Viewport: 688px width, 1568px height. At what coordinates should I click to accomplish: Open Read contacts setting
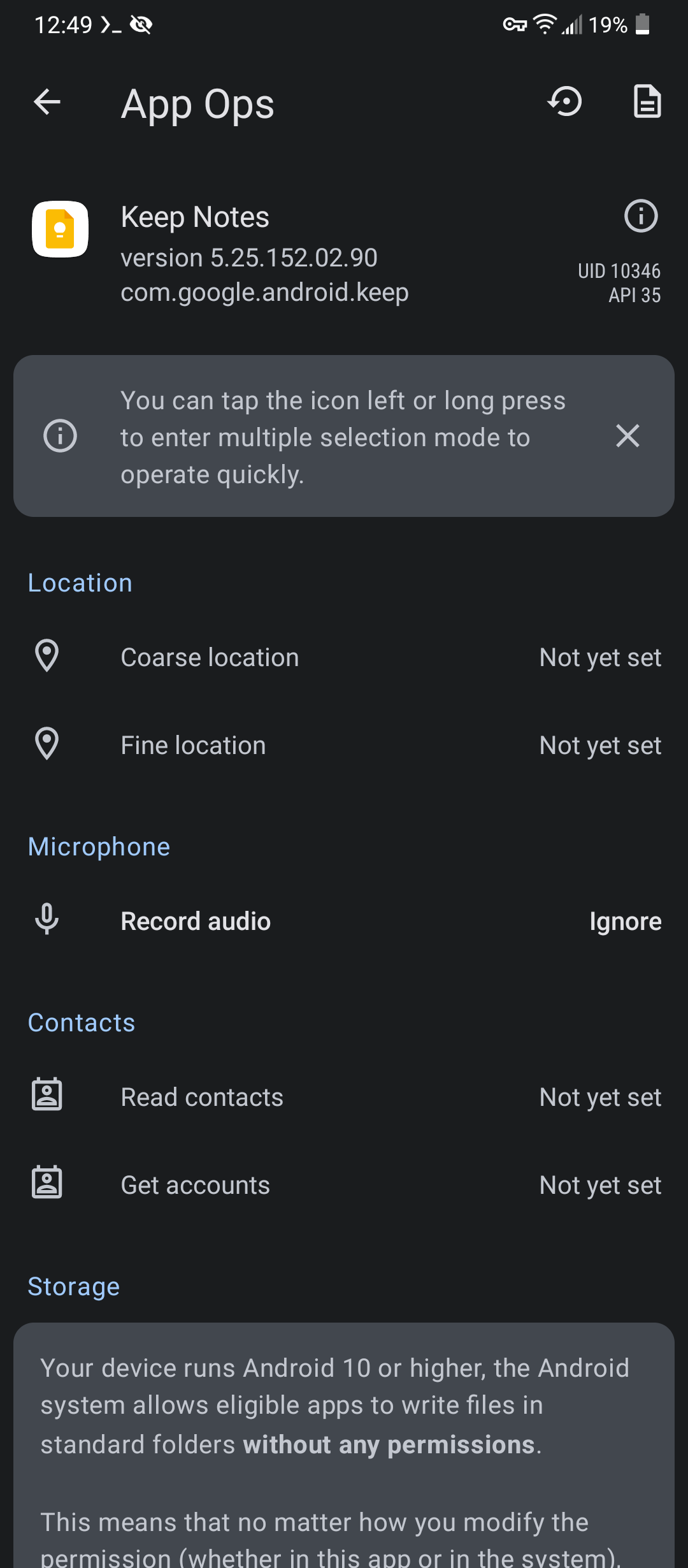[344, 1097]
